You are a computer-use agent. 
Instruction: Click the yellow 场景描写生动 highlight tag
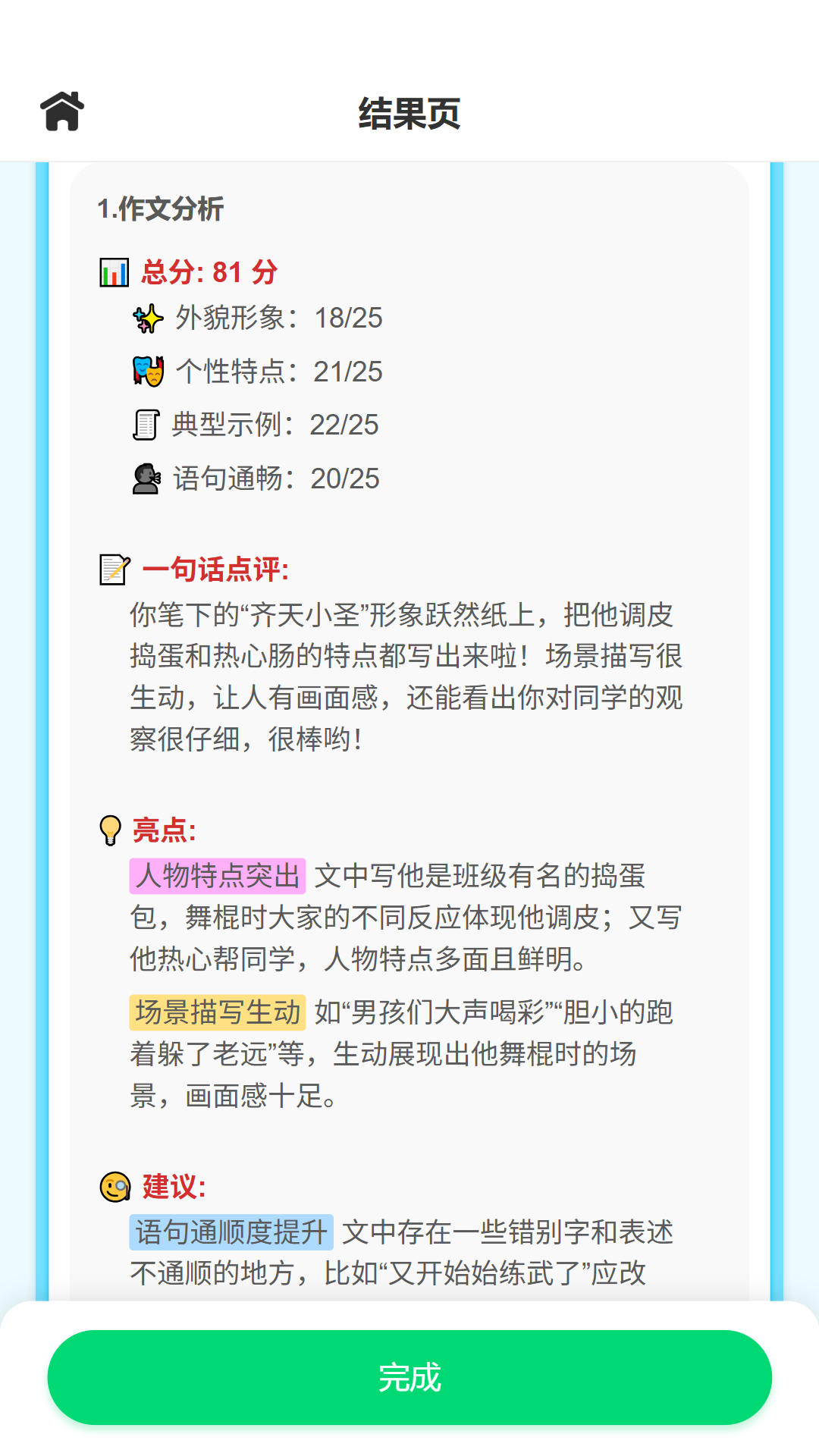pos(218,1011)
